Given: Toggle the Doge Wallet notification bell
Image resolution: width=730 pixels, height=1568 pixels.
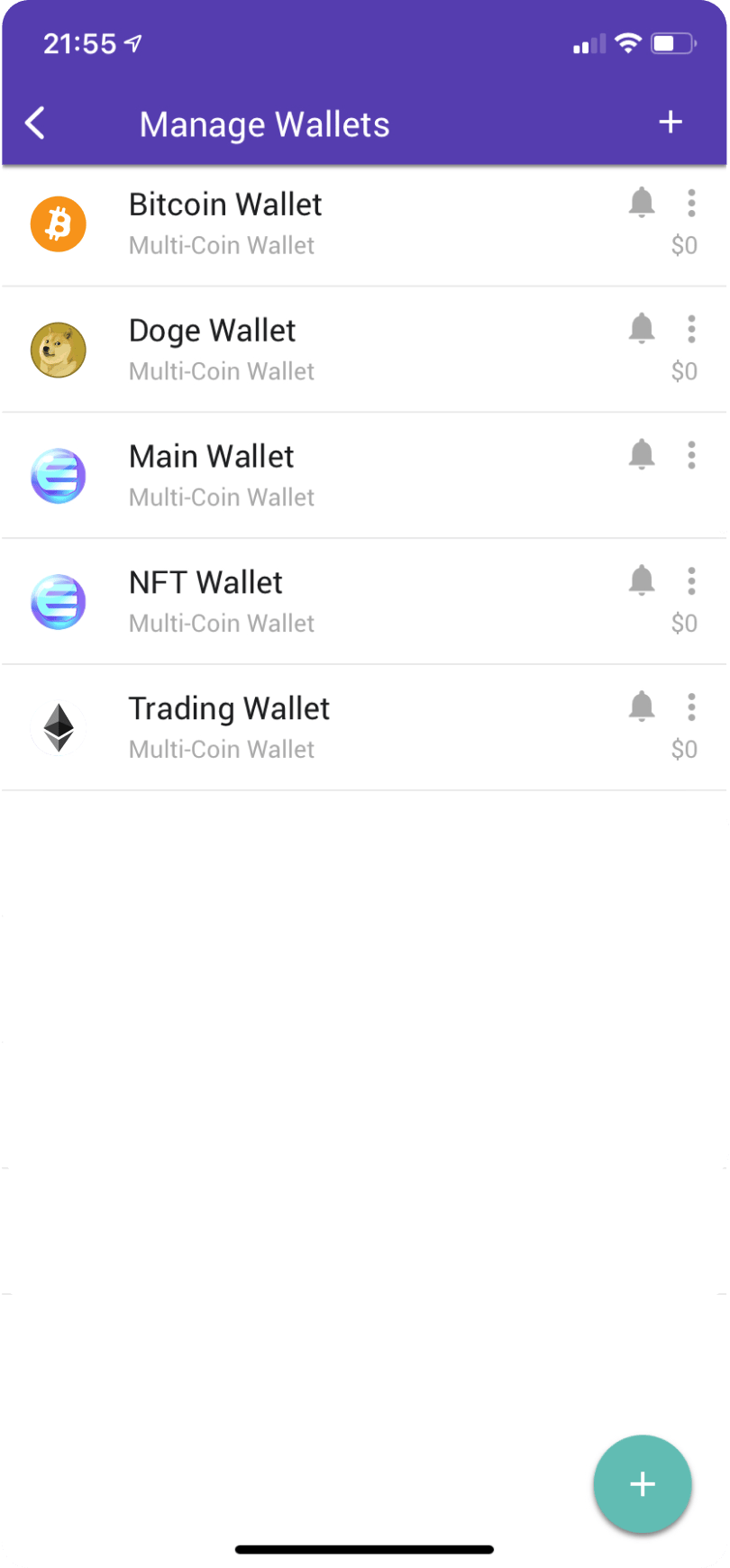Looking at the screenshot, I should tap(642, 330).
